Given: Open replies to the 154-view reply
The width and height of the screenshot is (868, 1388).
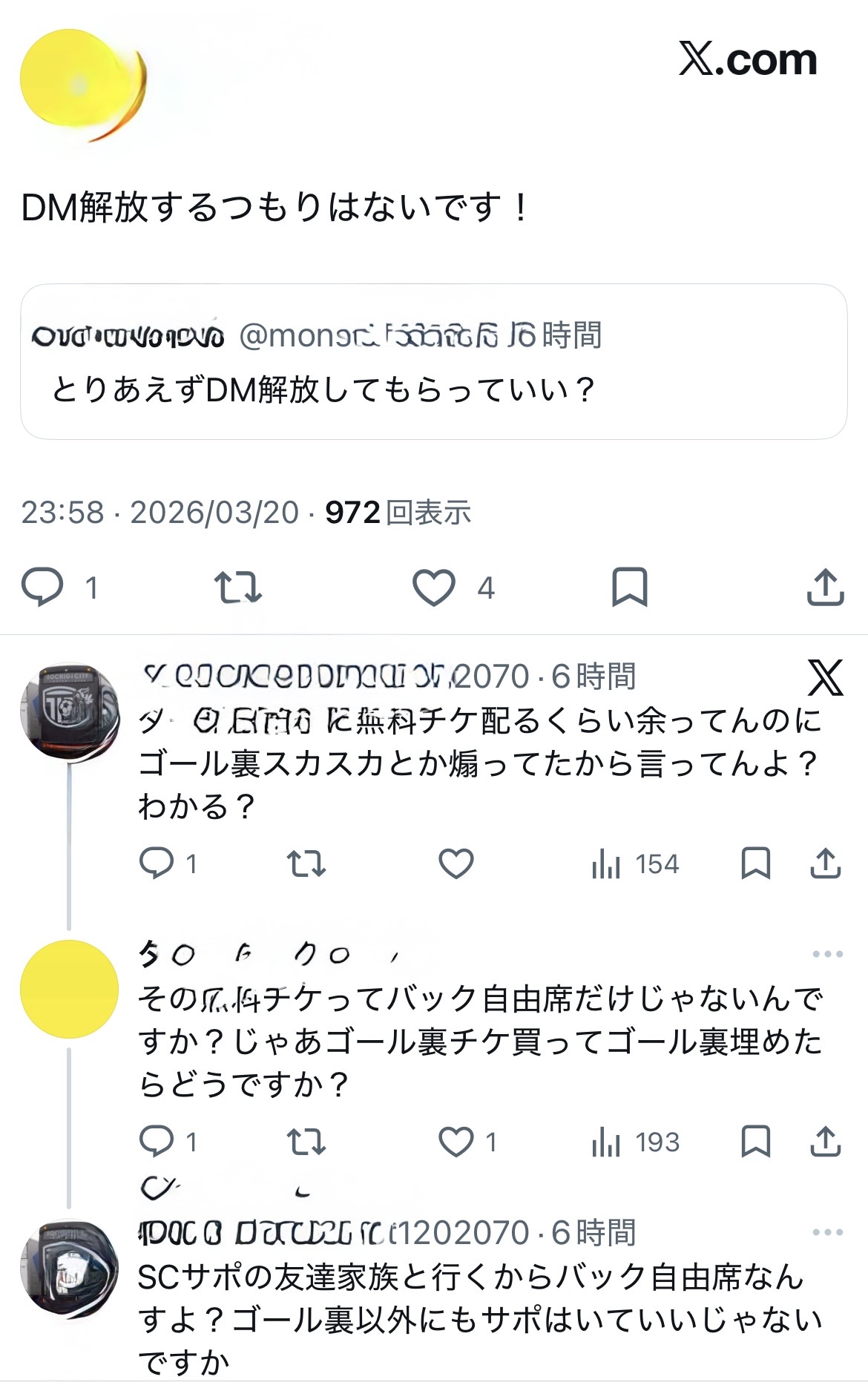Looking at the screenshot, I should tap(157, 864).
